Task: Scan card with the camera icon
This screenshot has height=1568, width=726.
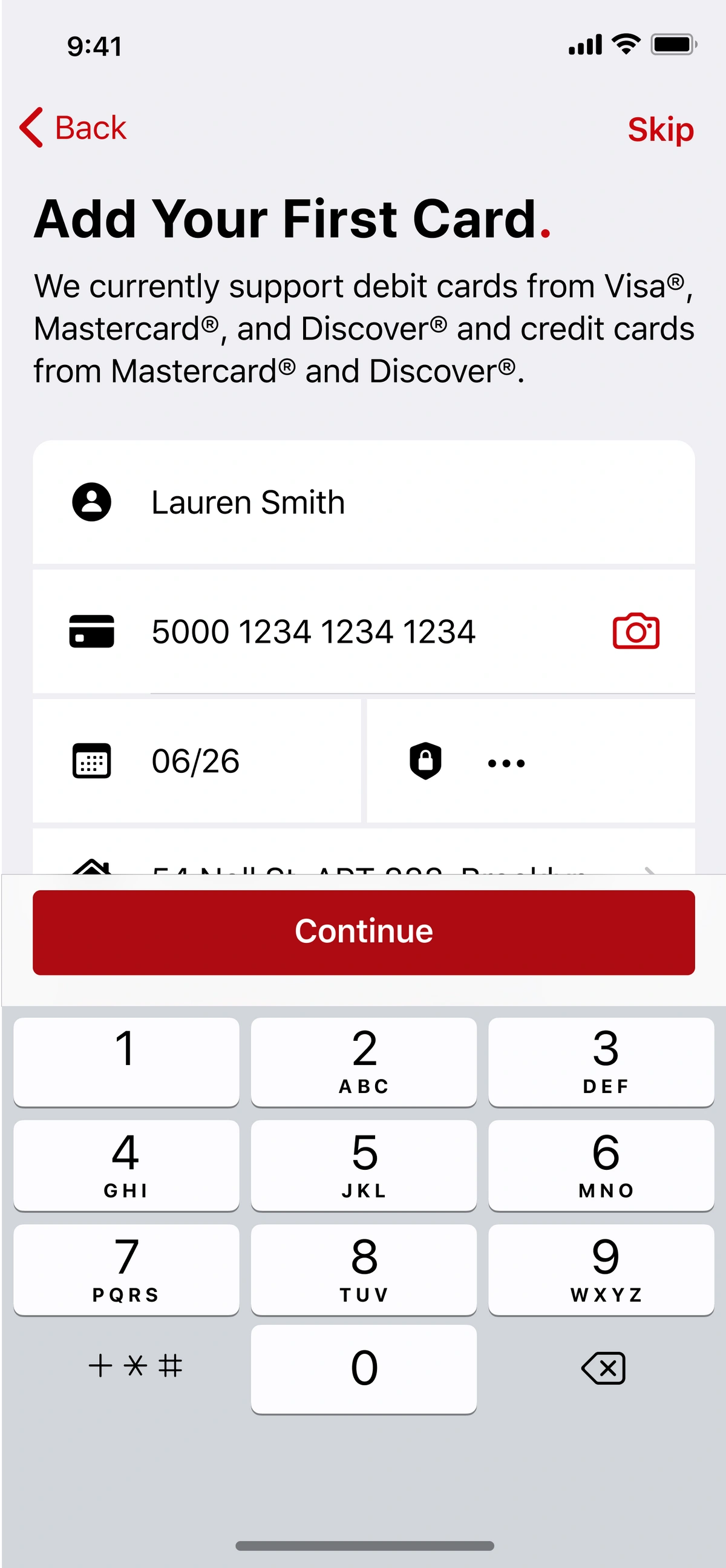Action: pos(636,631)
